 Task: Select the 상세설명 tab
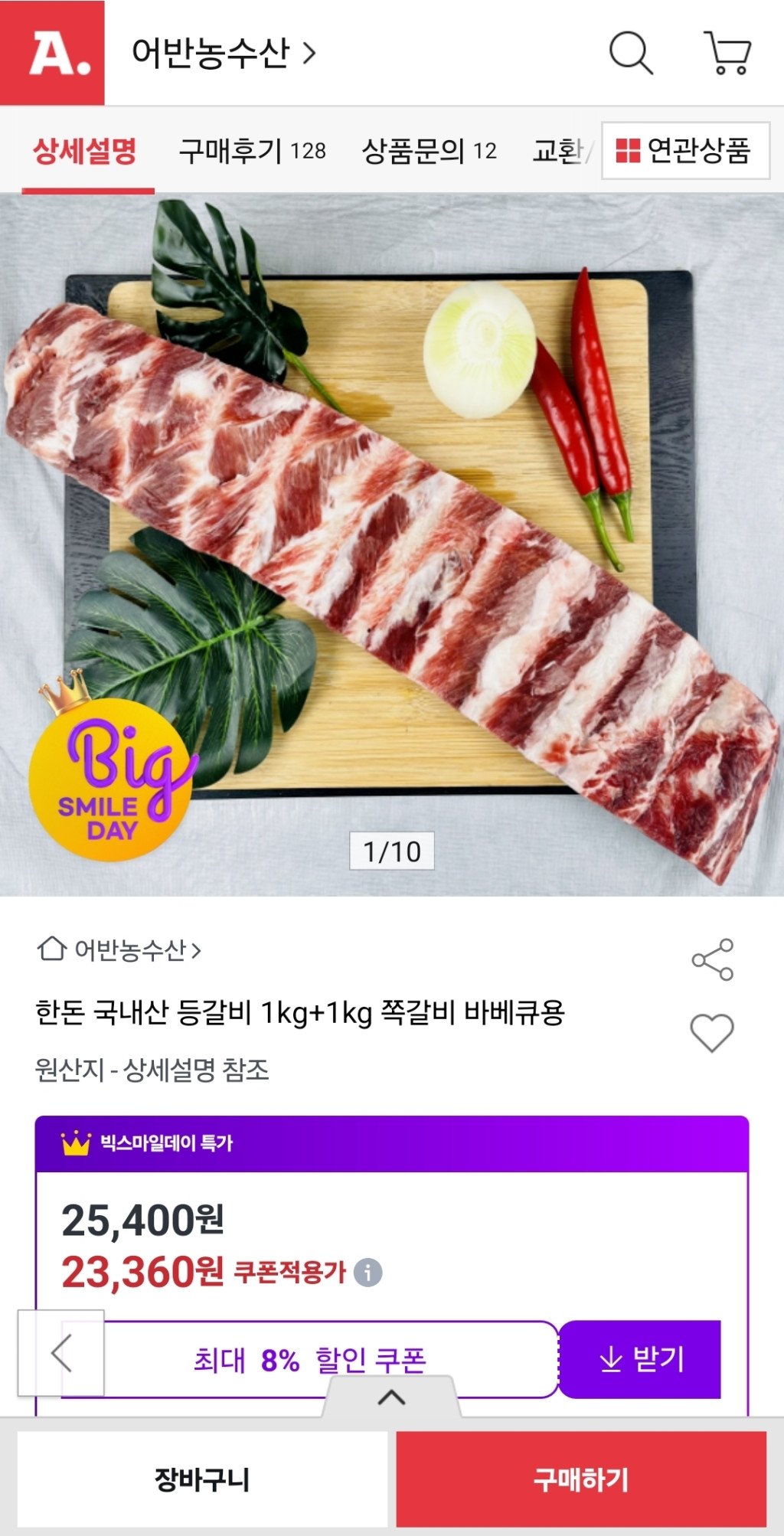click(85, 151)
